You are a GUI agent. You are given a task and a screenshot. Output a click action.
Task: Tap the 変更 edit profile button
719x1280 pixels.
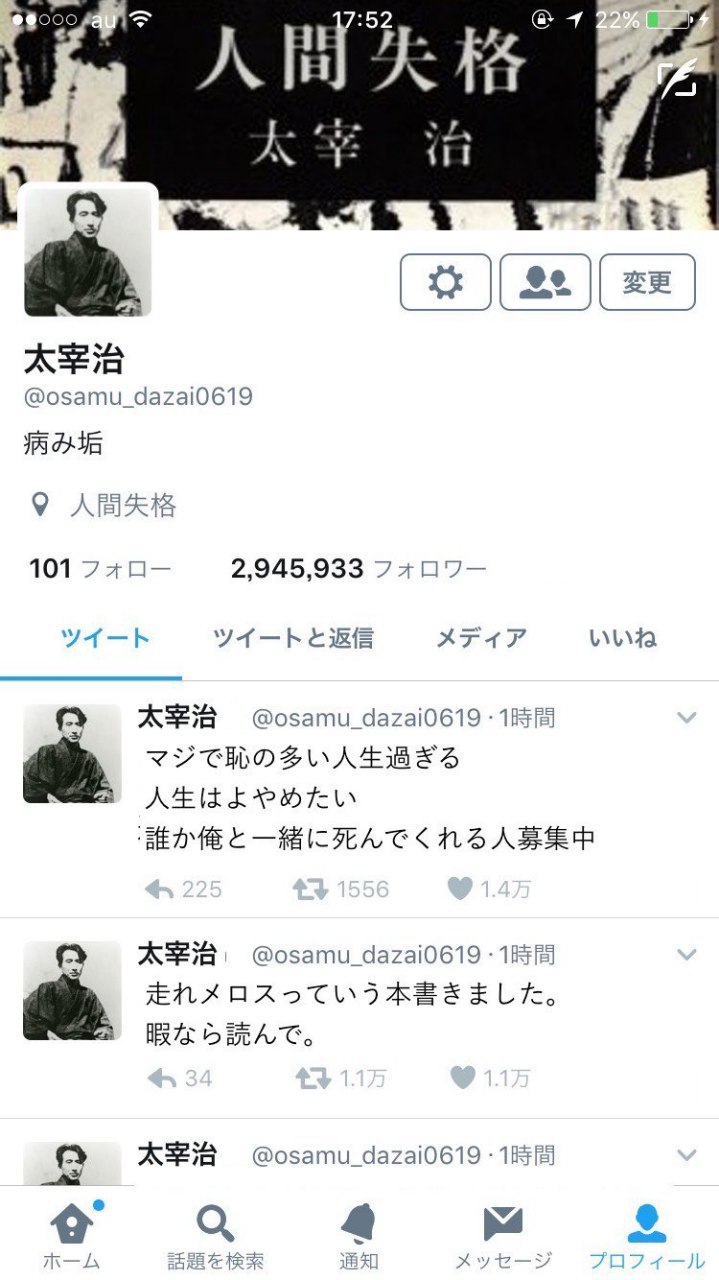646,283
